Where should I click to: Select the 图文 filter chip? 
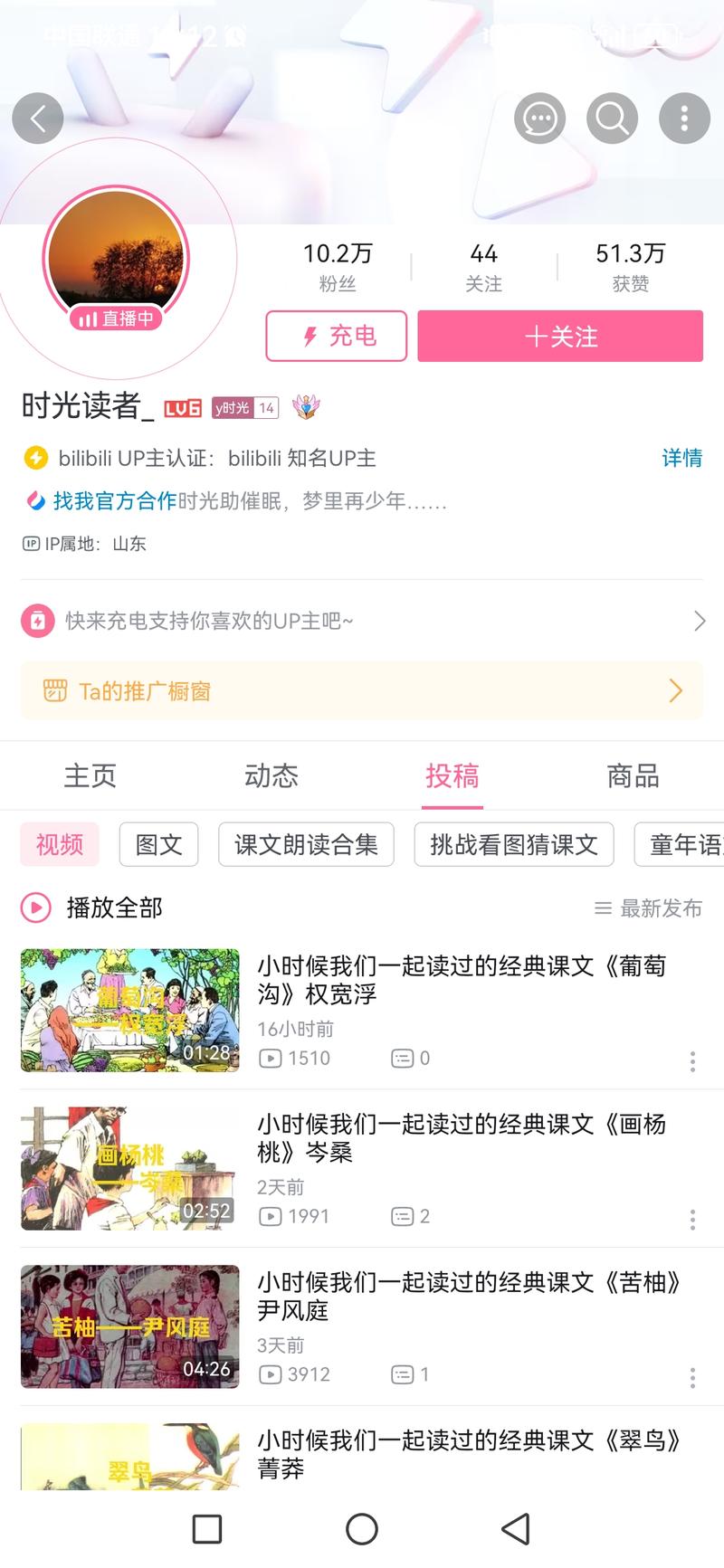tap(158, 844)
